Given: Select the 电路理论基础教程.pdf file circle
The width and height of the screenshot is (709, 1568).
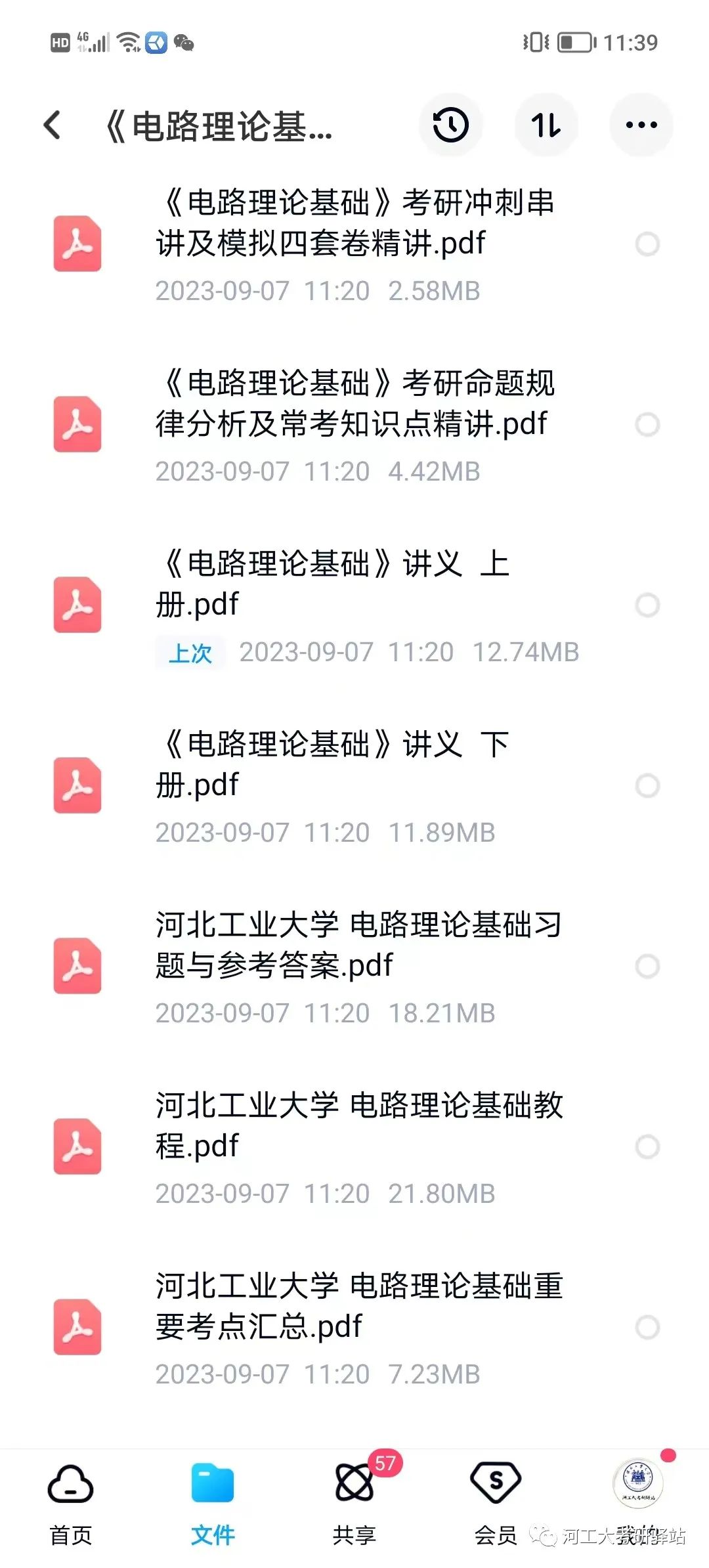Looking at the screenshot, I should pyautogui.click(x=647, y=1146).
